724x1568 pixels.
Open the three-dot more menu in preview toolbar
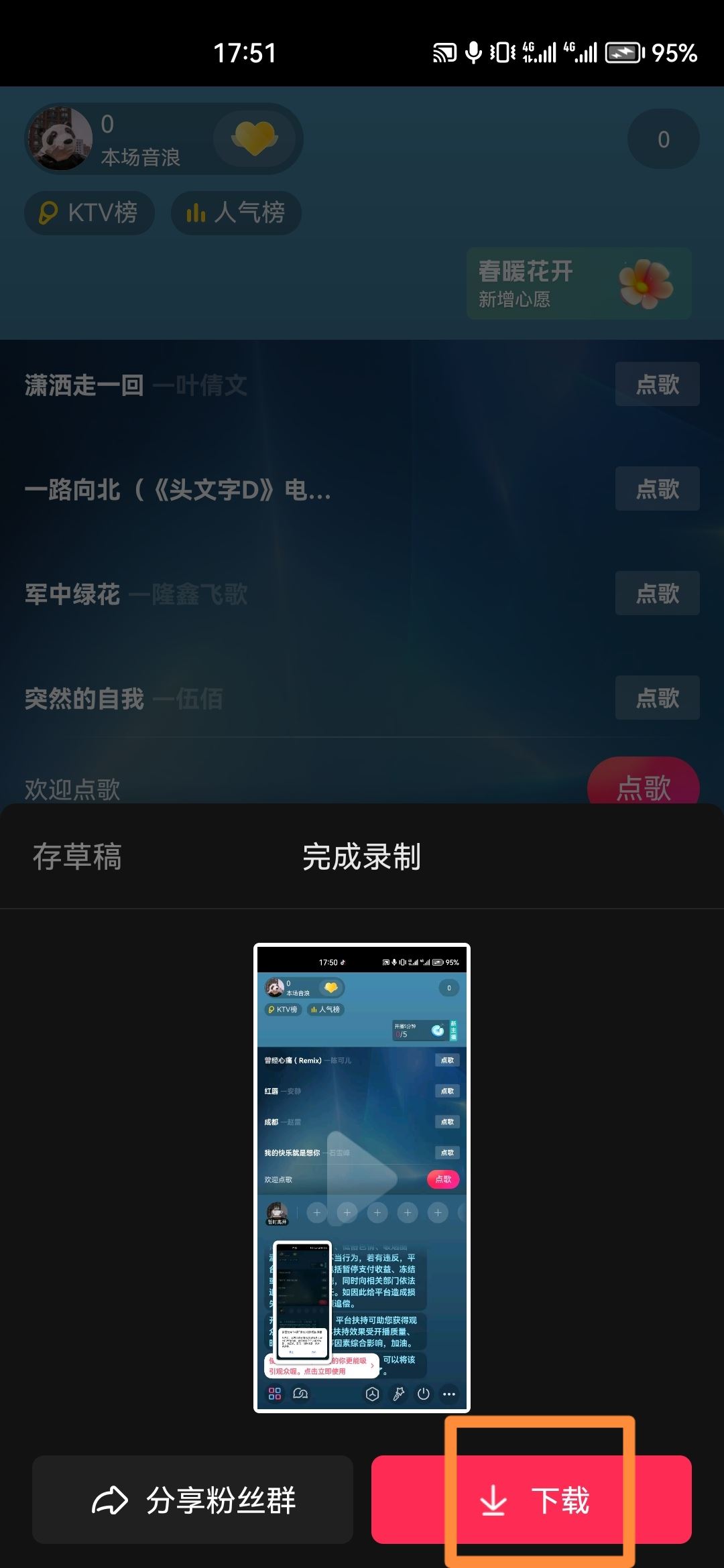448,1394
